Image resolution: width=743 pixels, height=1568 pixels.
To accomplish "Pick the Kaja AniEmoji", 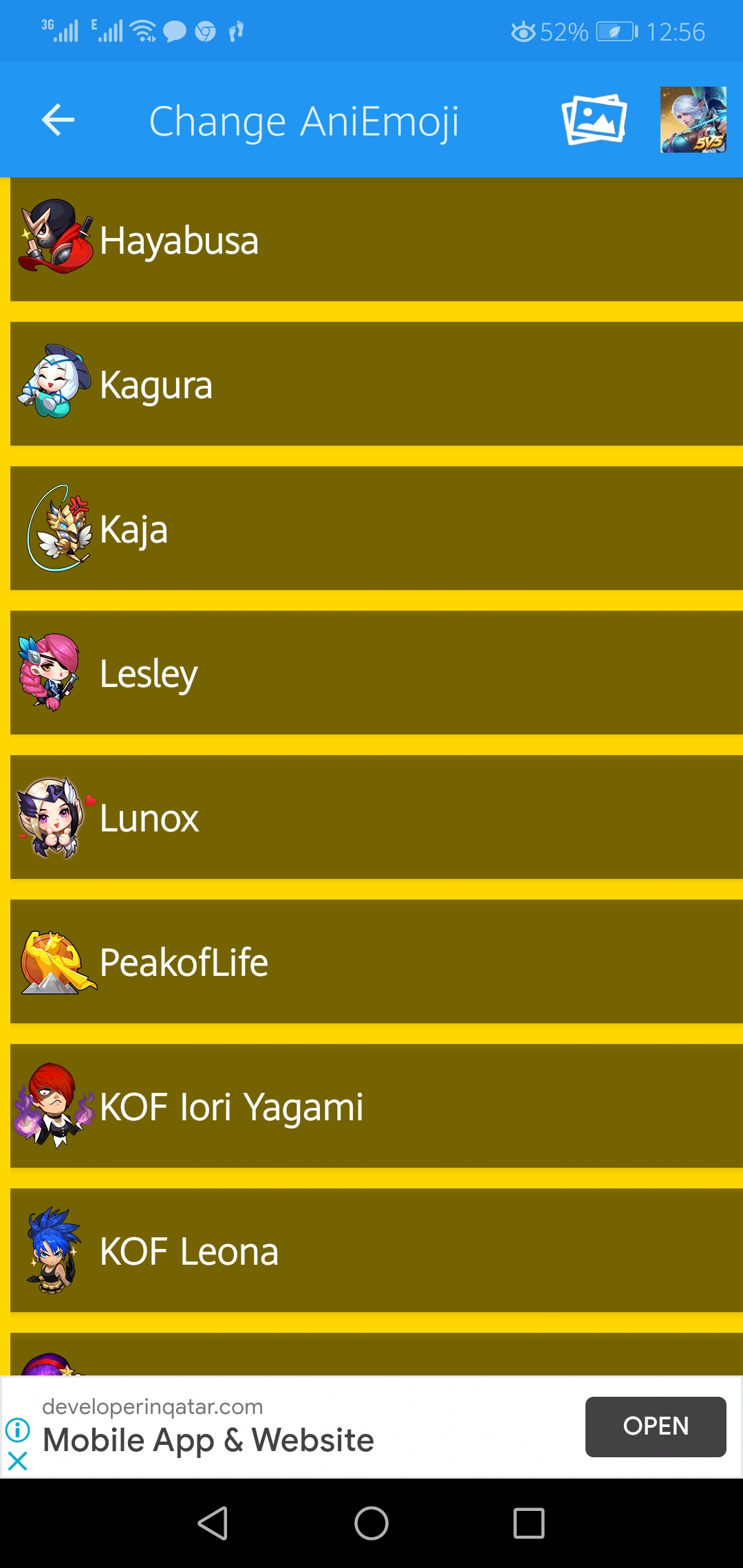I will [x=376, y=529].
